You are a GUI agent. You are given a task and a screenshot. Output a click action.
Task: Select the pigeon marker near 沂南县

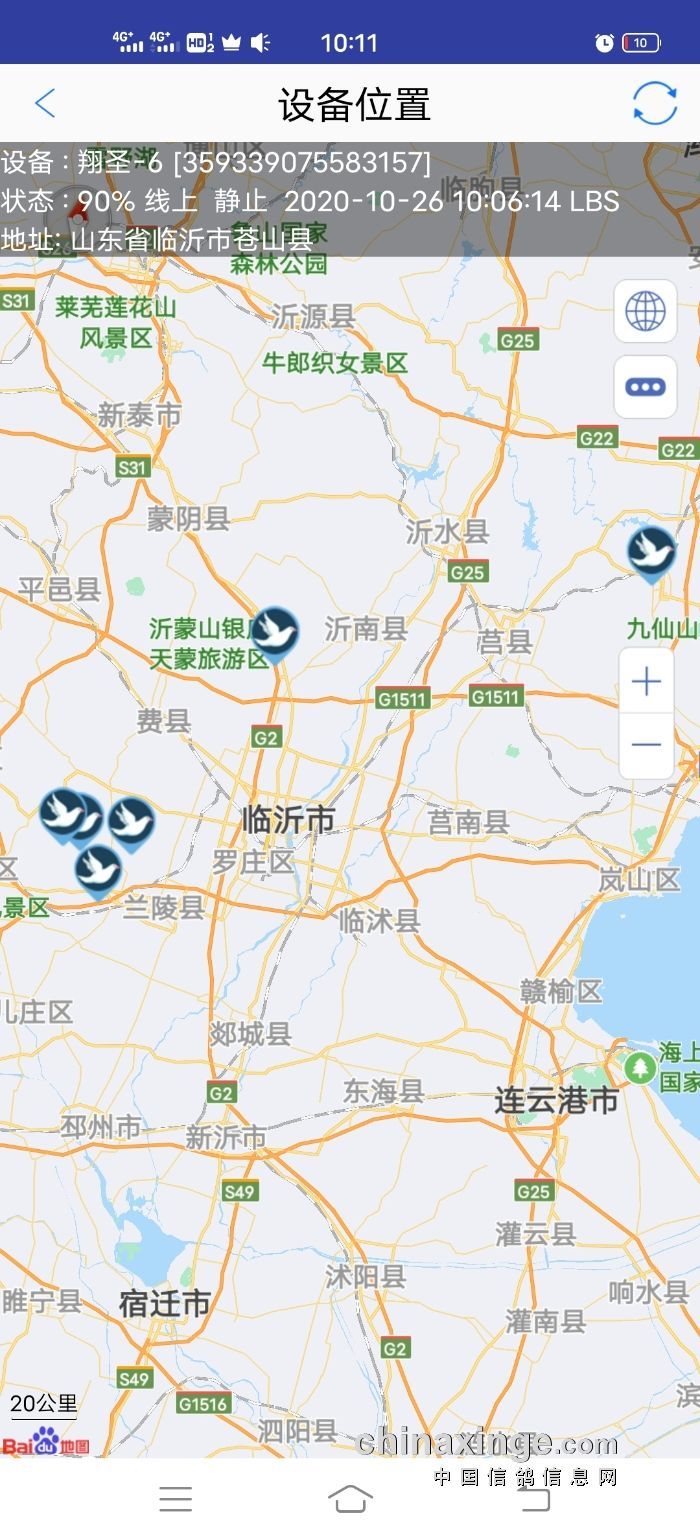(275, 632)
